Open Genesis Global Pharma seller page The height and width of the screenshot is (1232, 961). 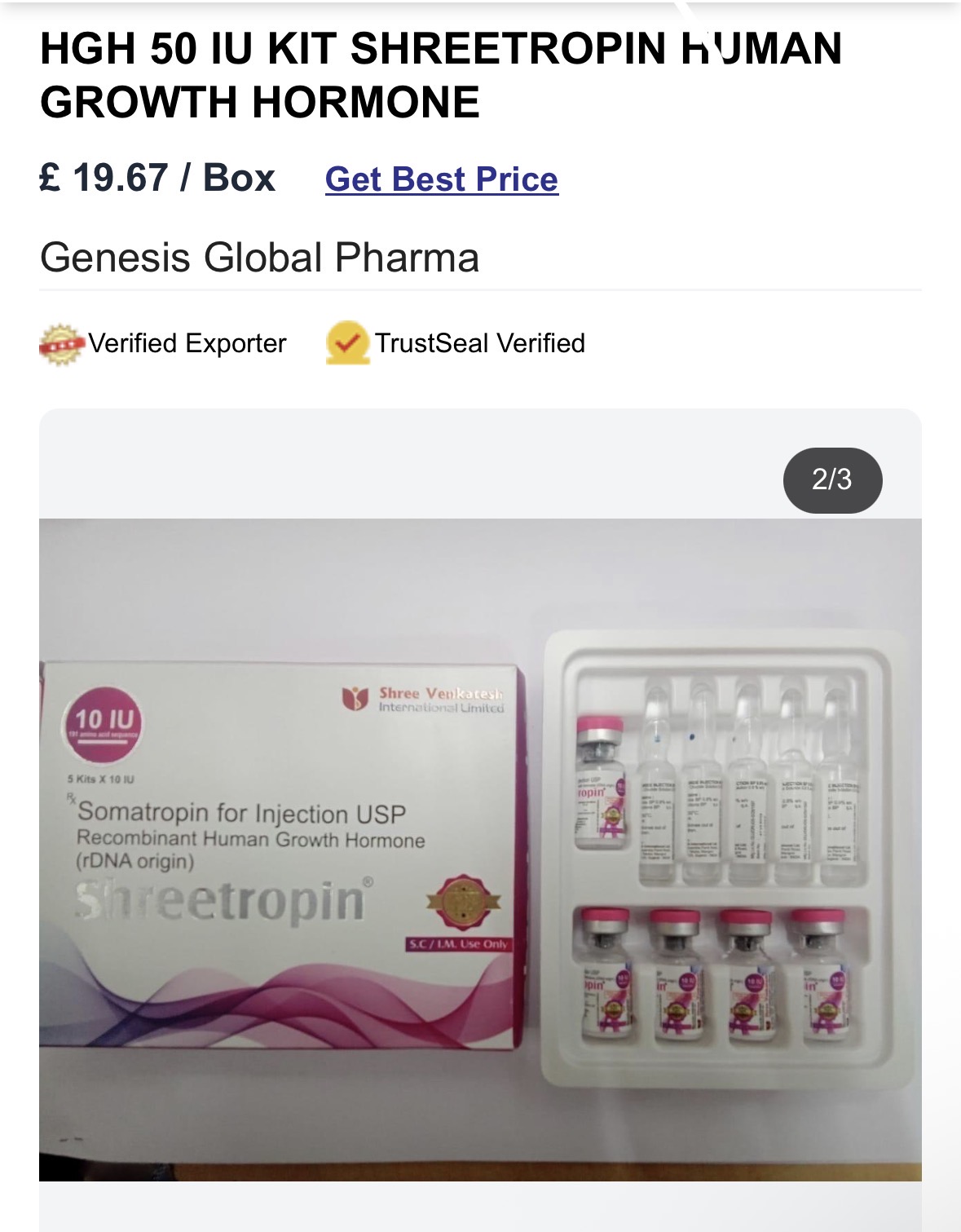tap(259, 258)
